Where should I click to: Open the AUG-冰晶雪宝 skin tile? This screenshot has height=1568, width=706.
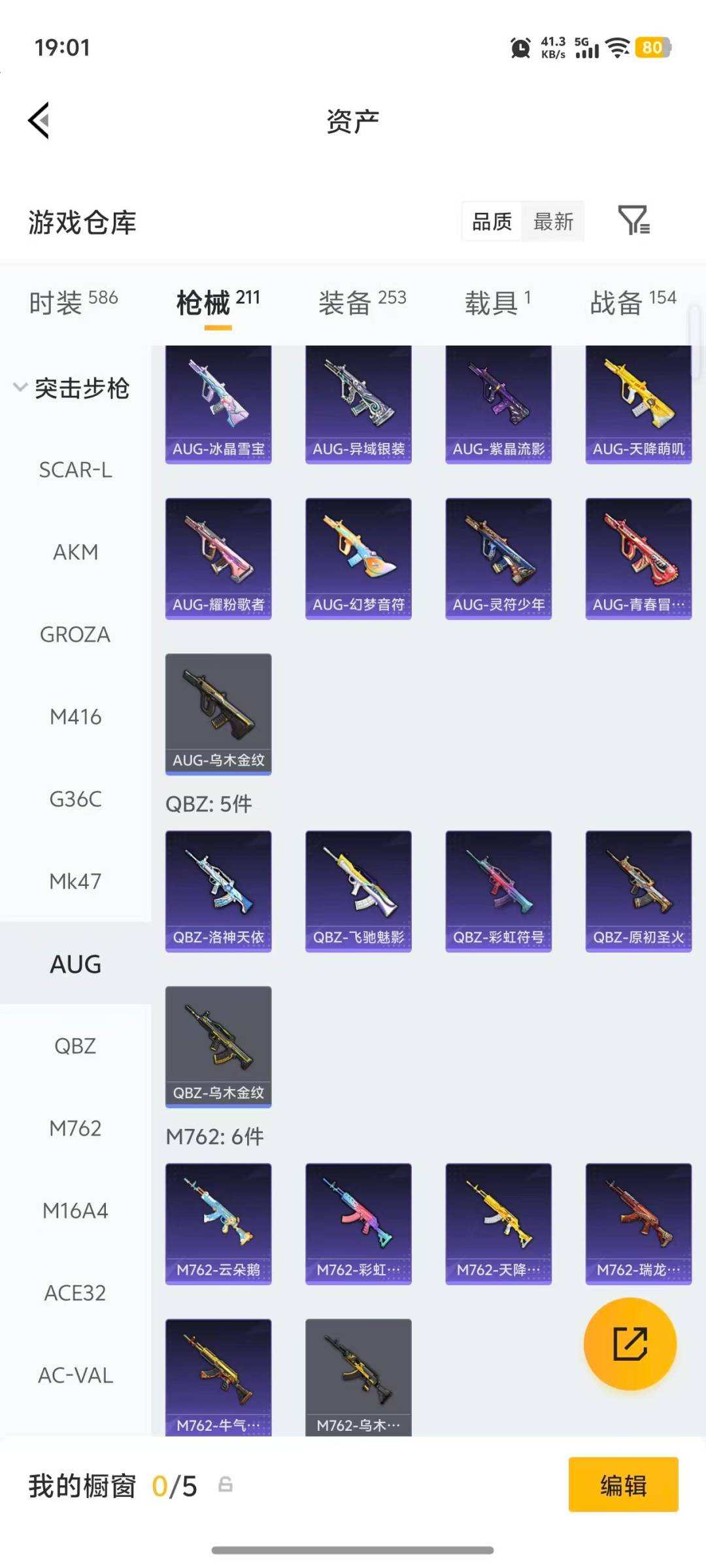tap(218, 404)
